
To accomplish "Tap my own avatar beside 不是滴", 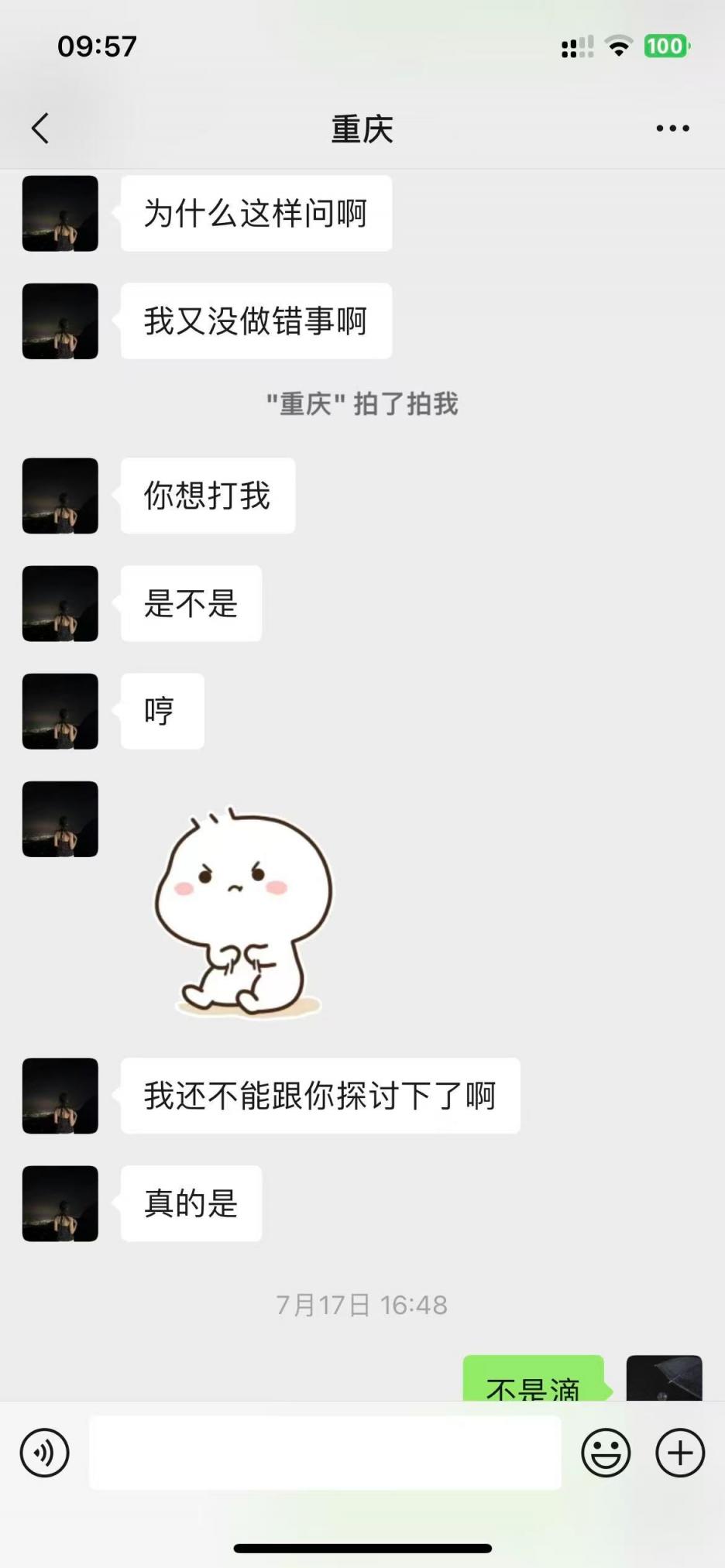I will 664,1378.
